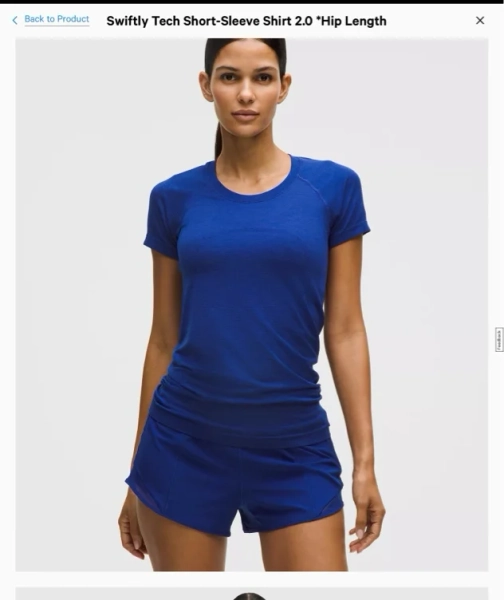Close the image viewer with the X
The height and width of the screenshot is (600, 504).
[x=480, y=20]
